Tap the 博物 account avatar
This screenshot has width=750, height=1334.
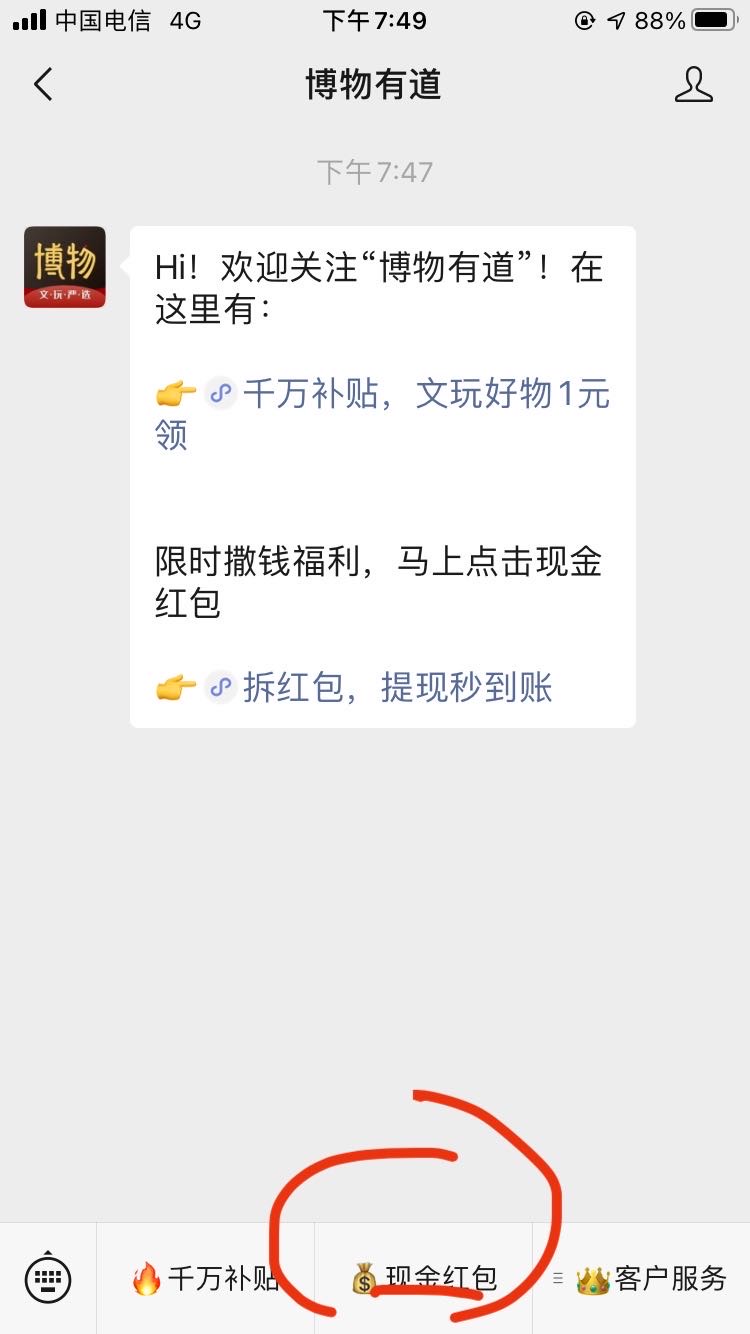coord(65,267)
